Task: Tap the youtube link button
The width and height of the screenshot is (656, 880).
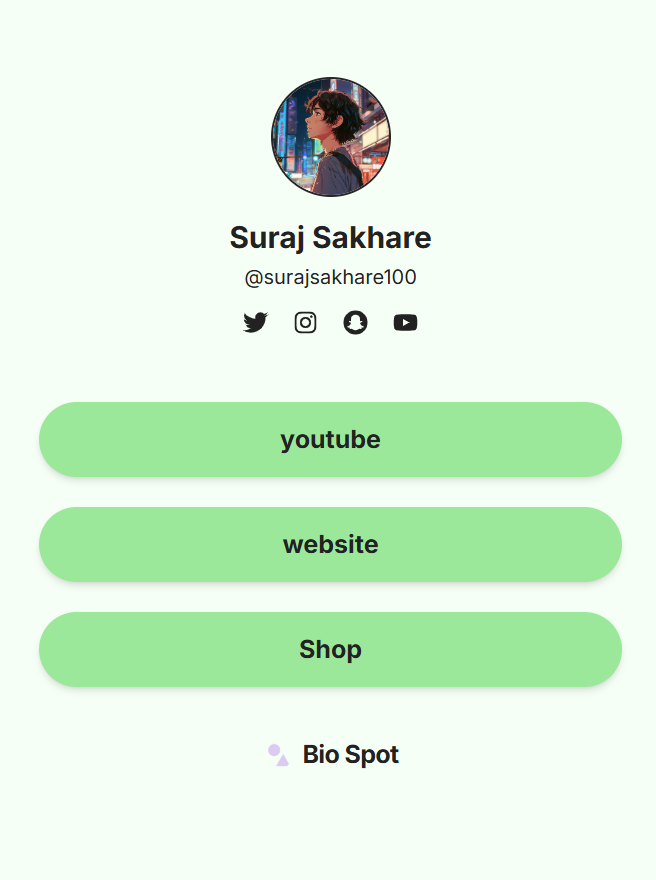Action: click(x=330, y=440)
